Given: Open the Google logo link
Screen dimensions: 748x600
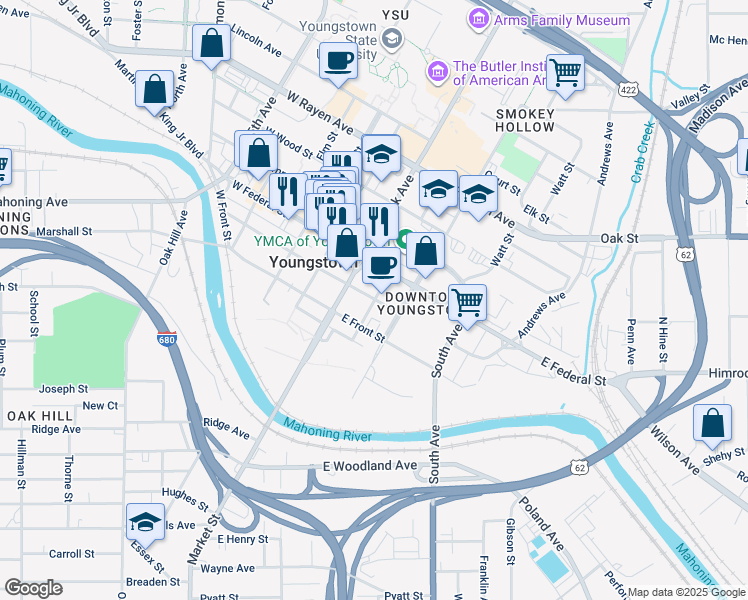Looking at the screenshot, I should [33, 588].
